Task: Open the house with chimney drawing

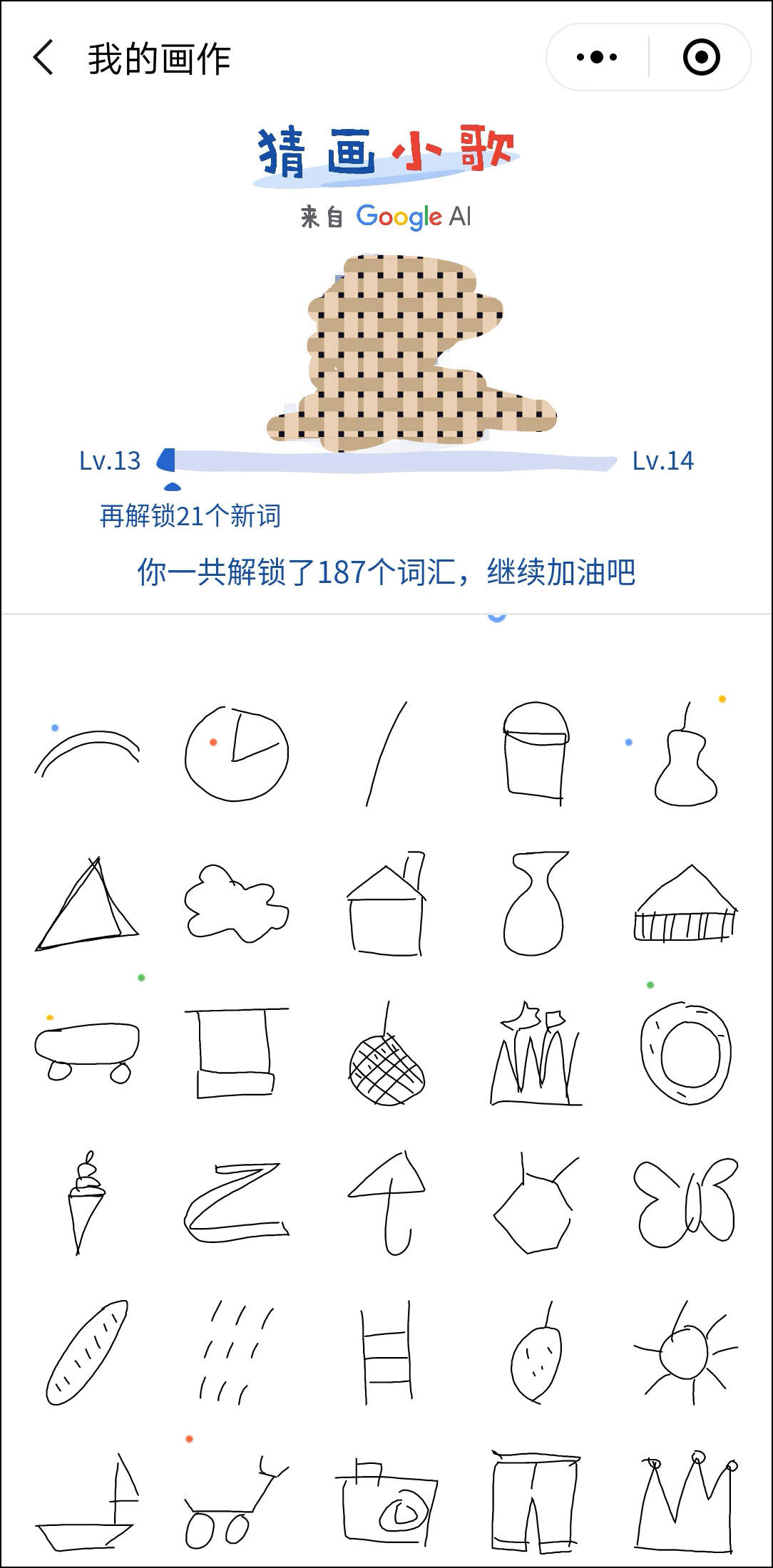Action: (x=386, y=904)
